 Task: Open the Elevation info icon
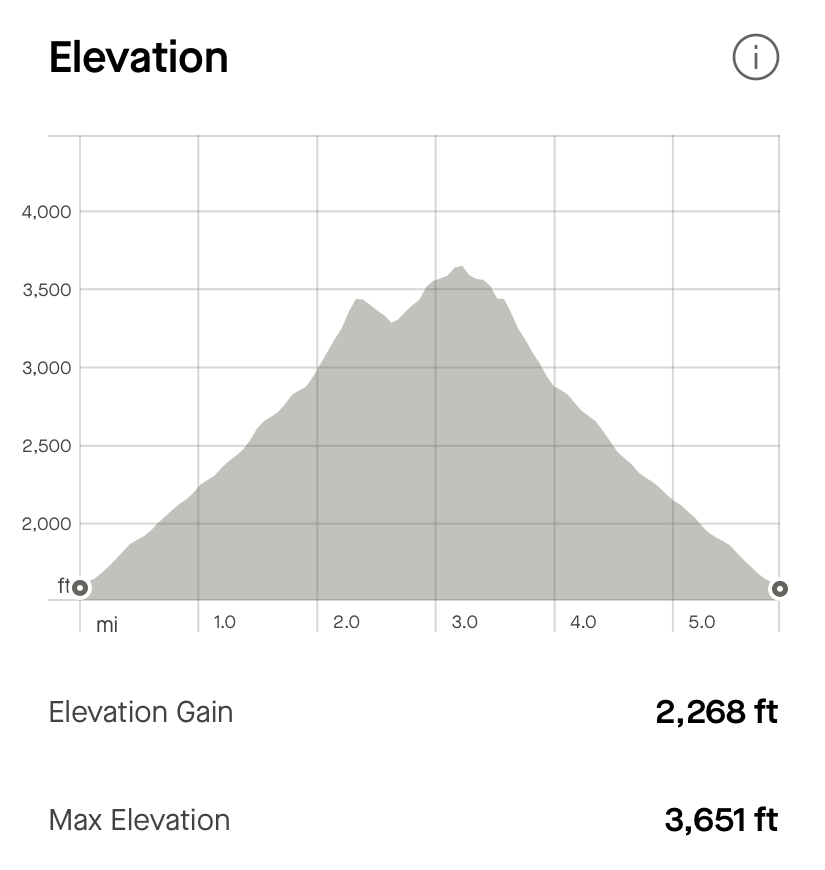[x=755, y=57]
